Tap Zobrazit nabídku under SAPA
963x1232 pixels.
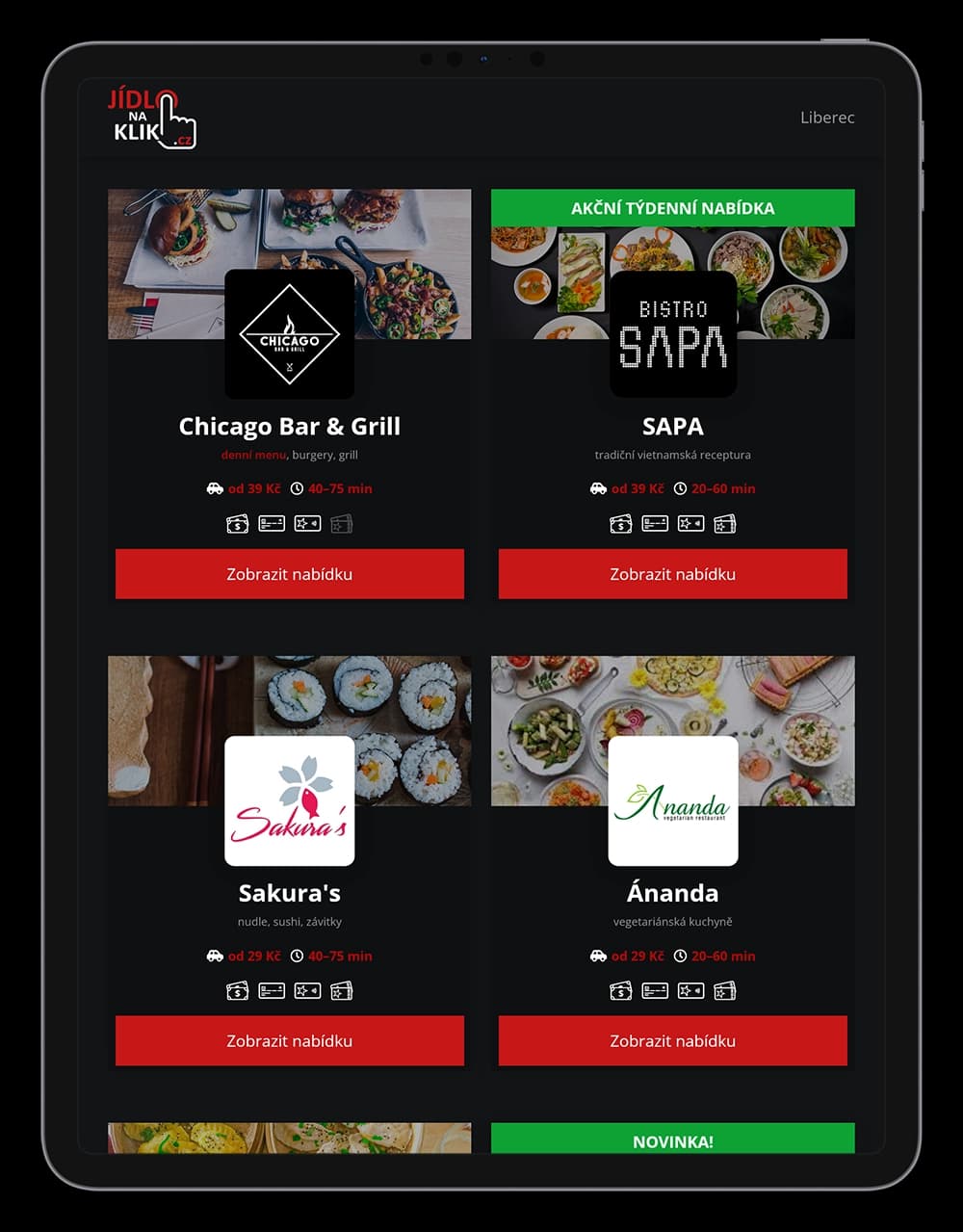coord(672,574)
